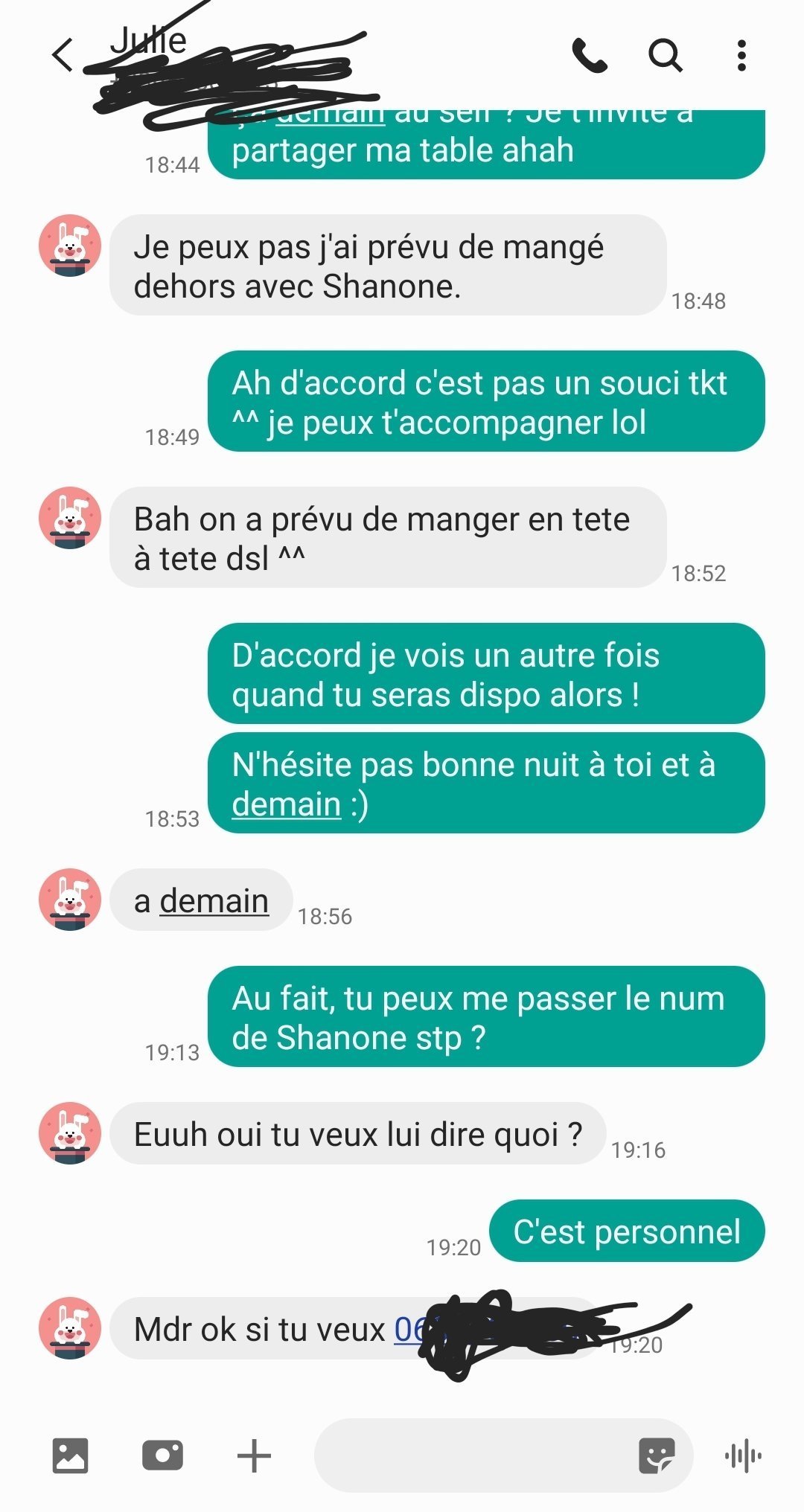Open the three-dot overflow menu
The height and width of the screenshot is (1512, 804).
tap(741, 55)
